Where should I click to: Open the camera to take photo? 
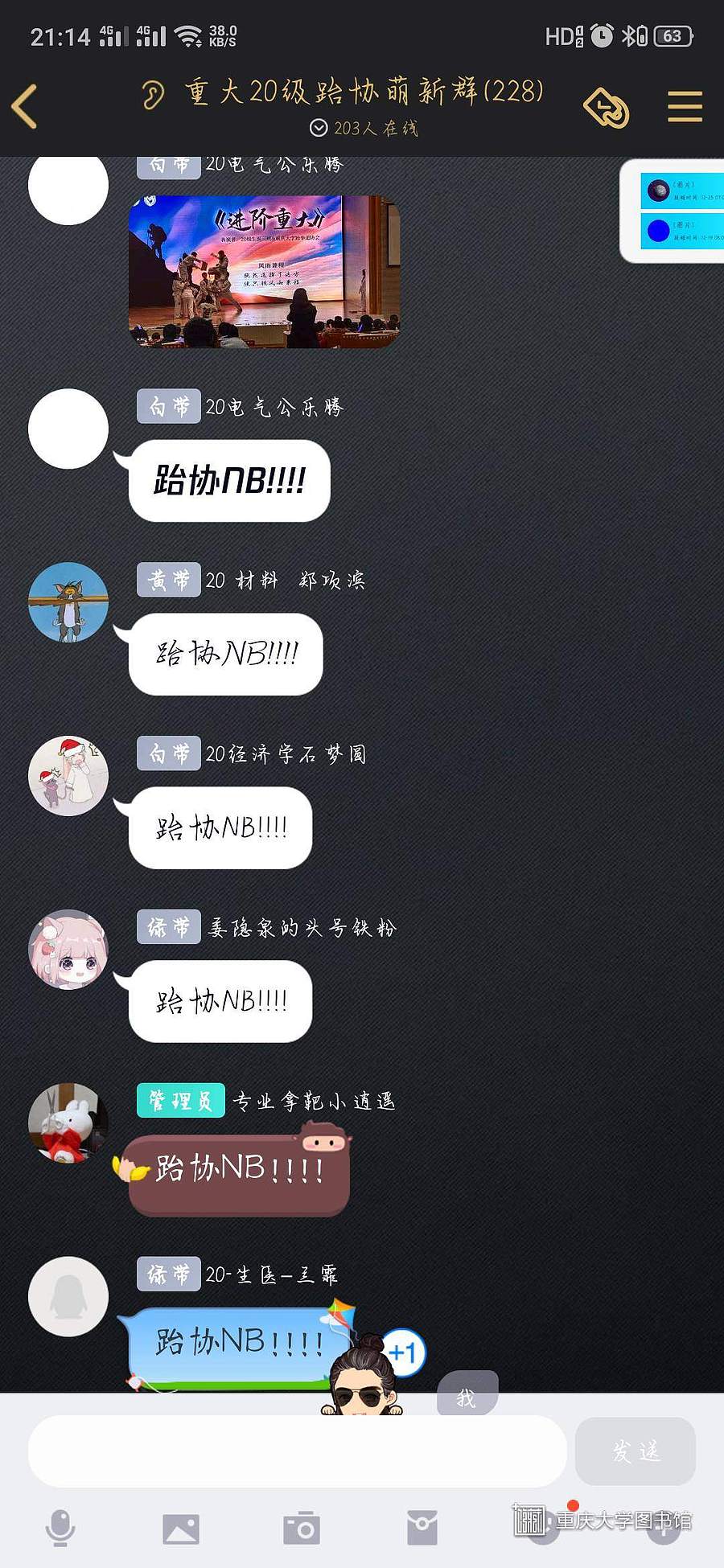[302, 1528]
